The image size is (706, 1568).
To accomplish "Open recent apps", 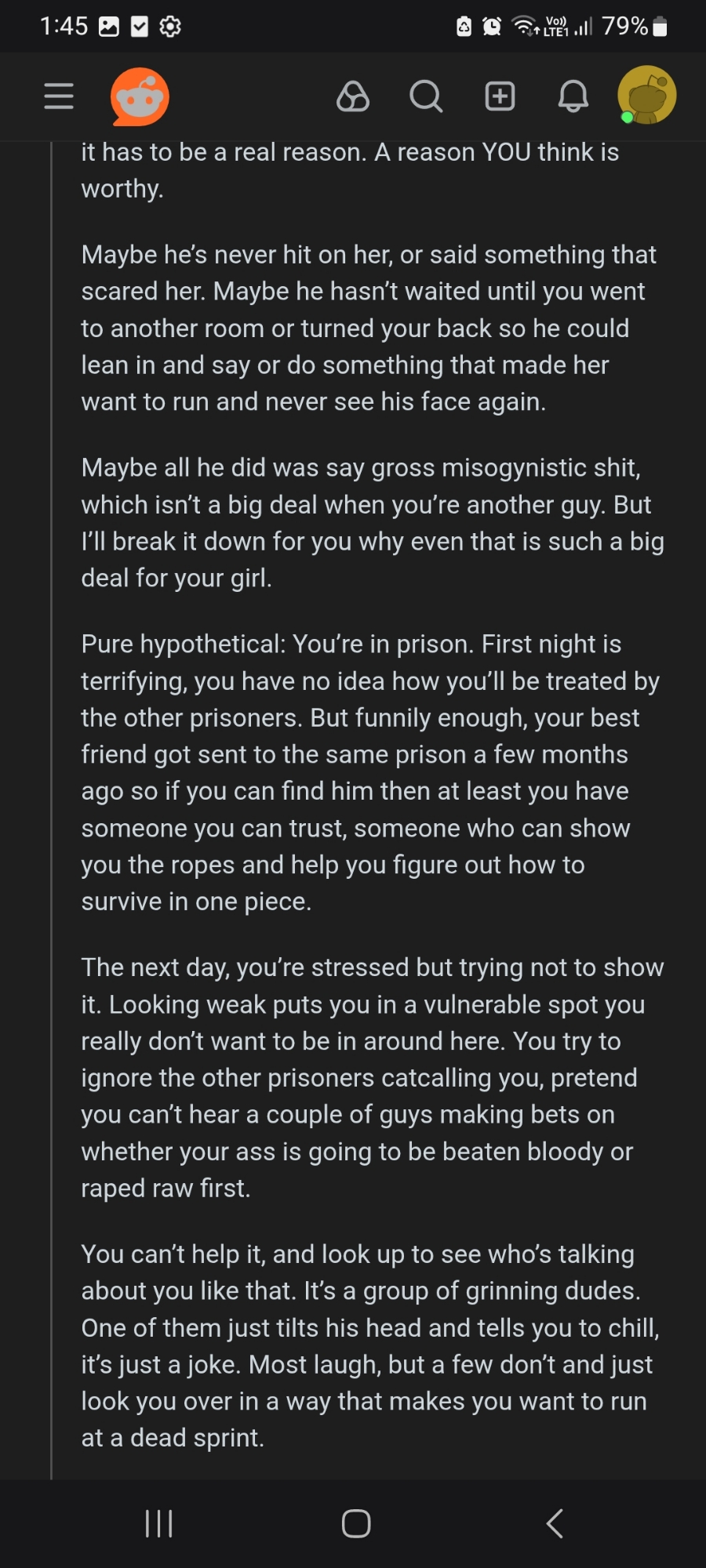I will click(x=158, y=1523).
